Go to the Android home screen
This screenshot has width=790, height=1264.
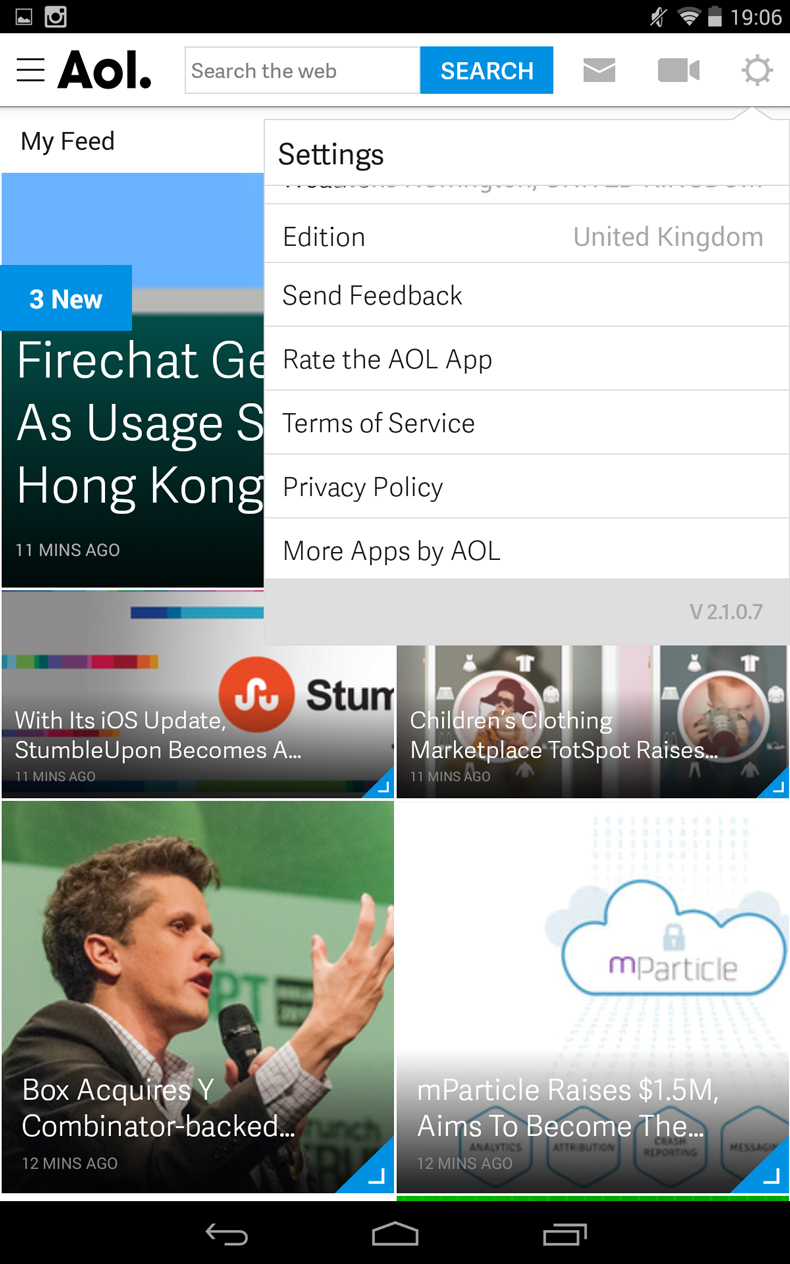pyautogui.click(x=395, y=1235)
